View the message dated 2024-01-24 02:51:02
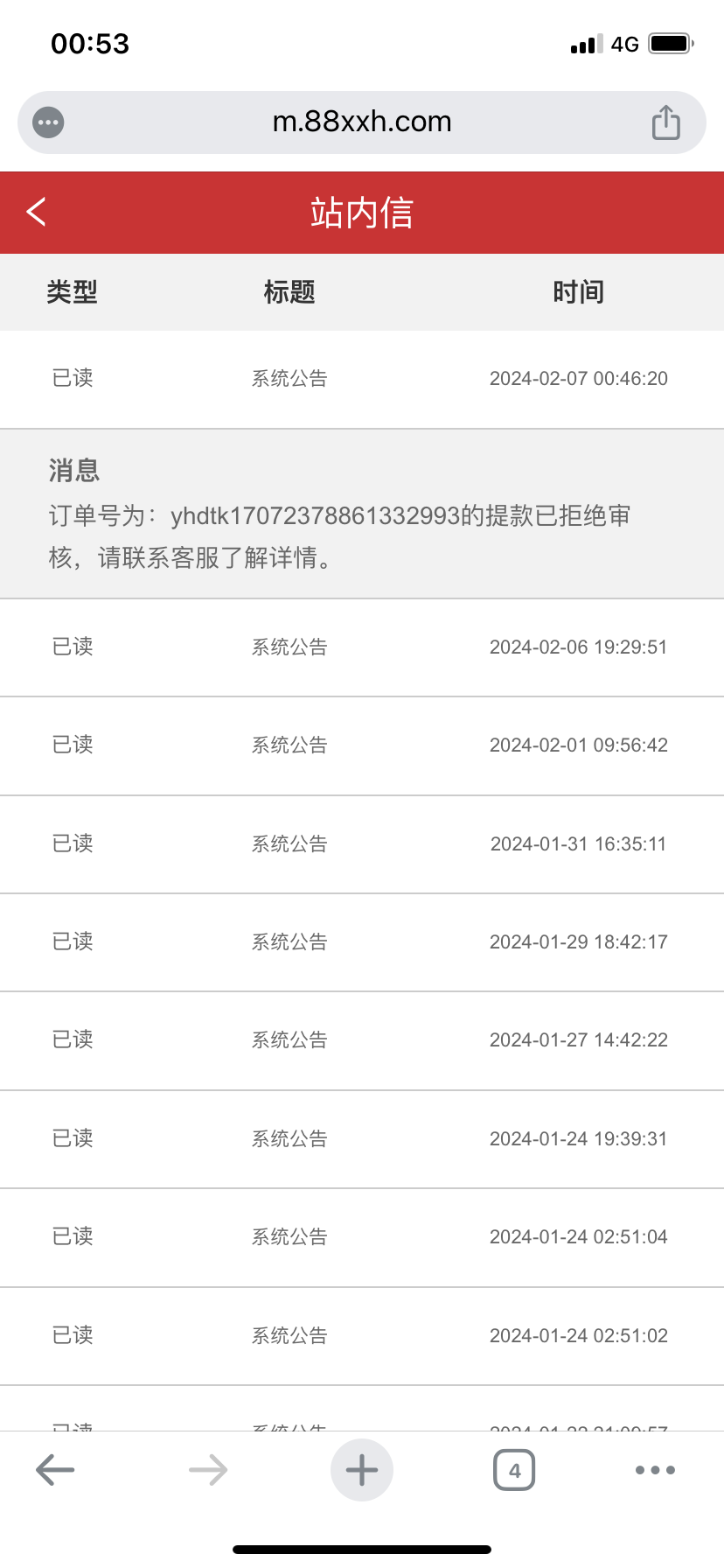This screenshot has height=1568, width=724. [x=361, y=1336]
